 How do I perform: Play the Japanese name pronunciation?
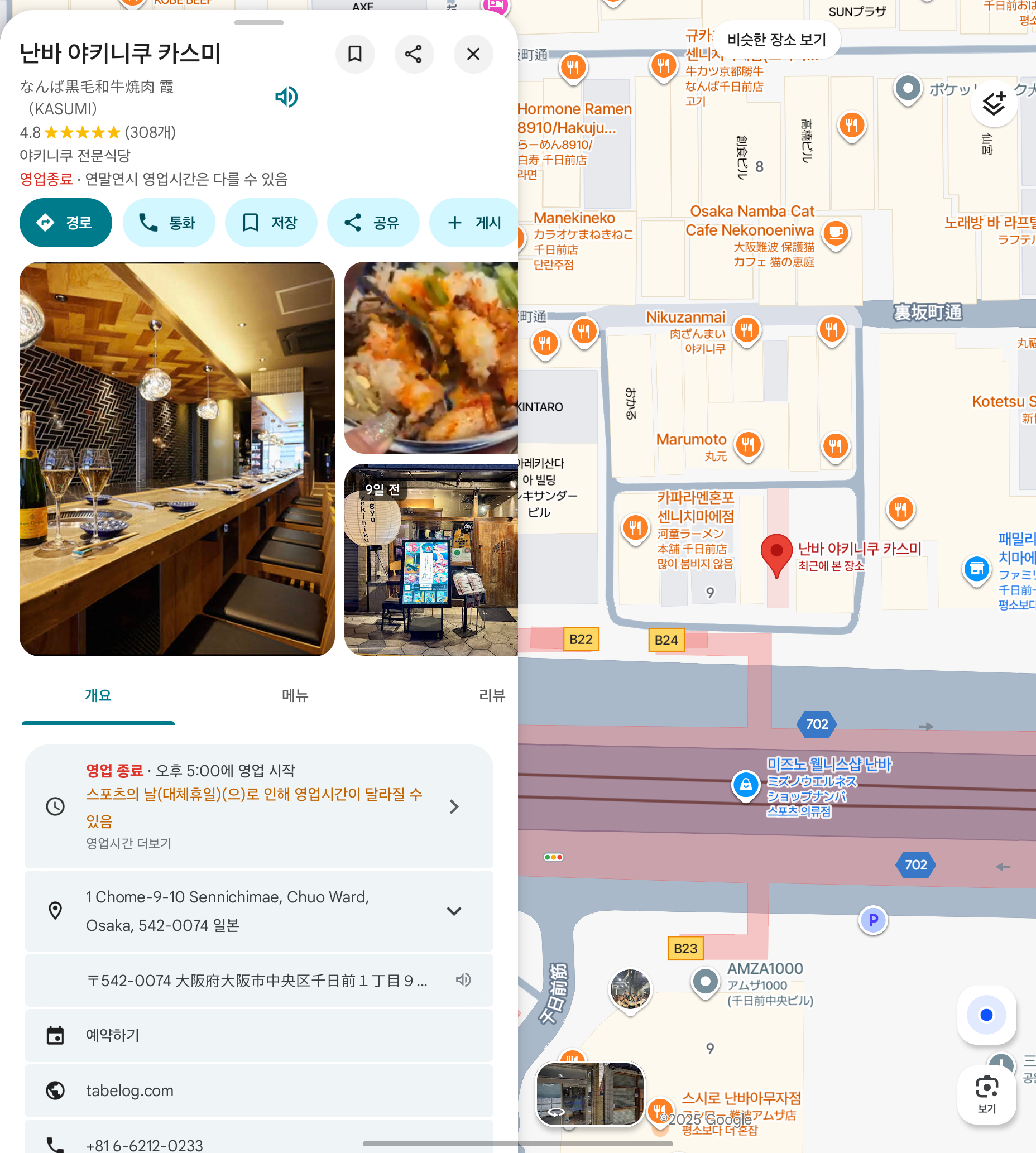click(x=286, y=97)
